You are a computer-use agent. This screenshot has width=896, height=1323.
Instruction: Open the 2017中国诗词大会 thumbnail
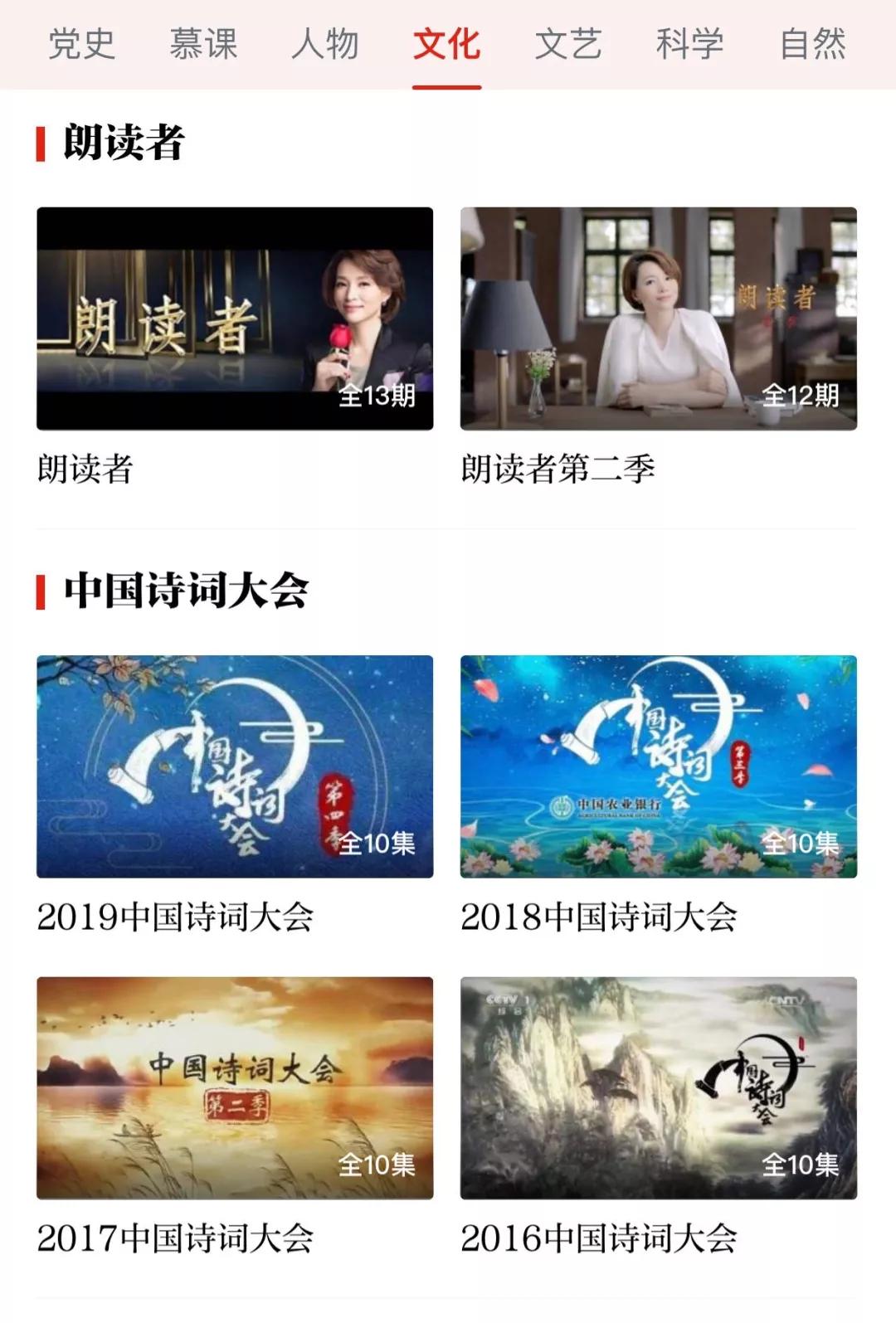(x=235, y=1087)
